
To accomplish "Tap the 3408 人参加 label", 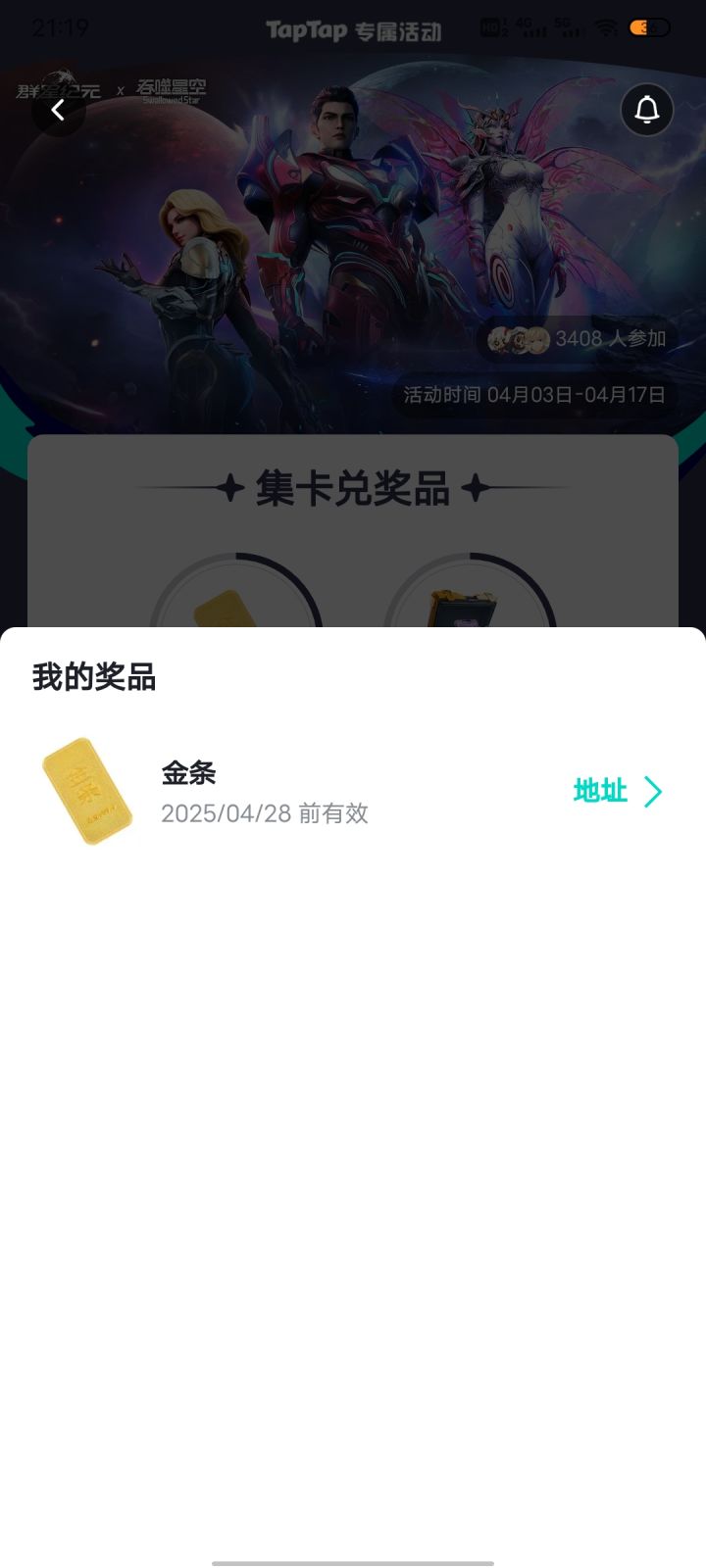I will pos(611,338).
